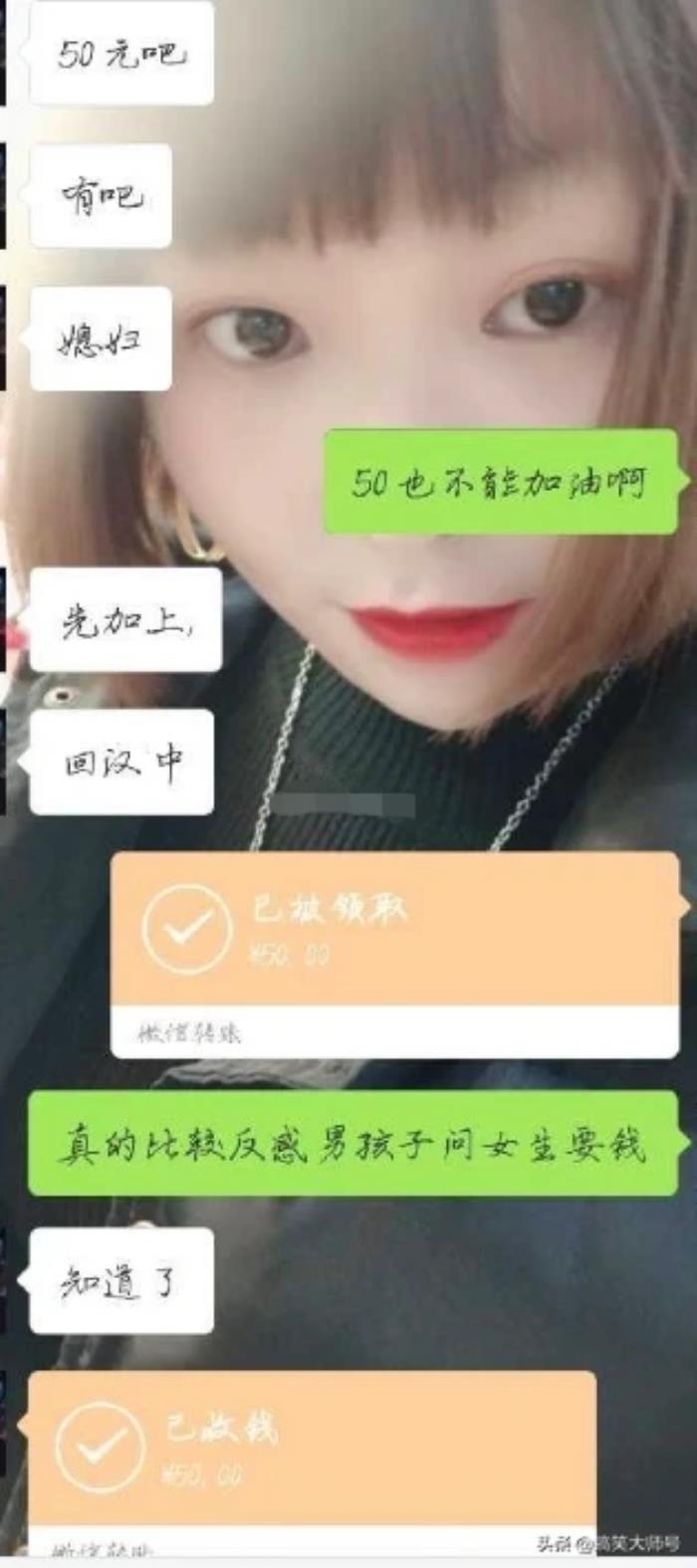Open the ¥50.00 transfer marked 已收钱
697x1568 pixels.
coord(312,1449)
